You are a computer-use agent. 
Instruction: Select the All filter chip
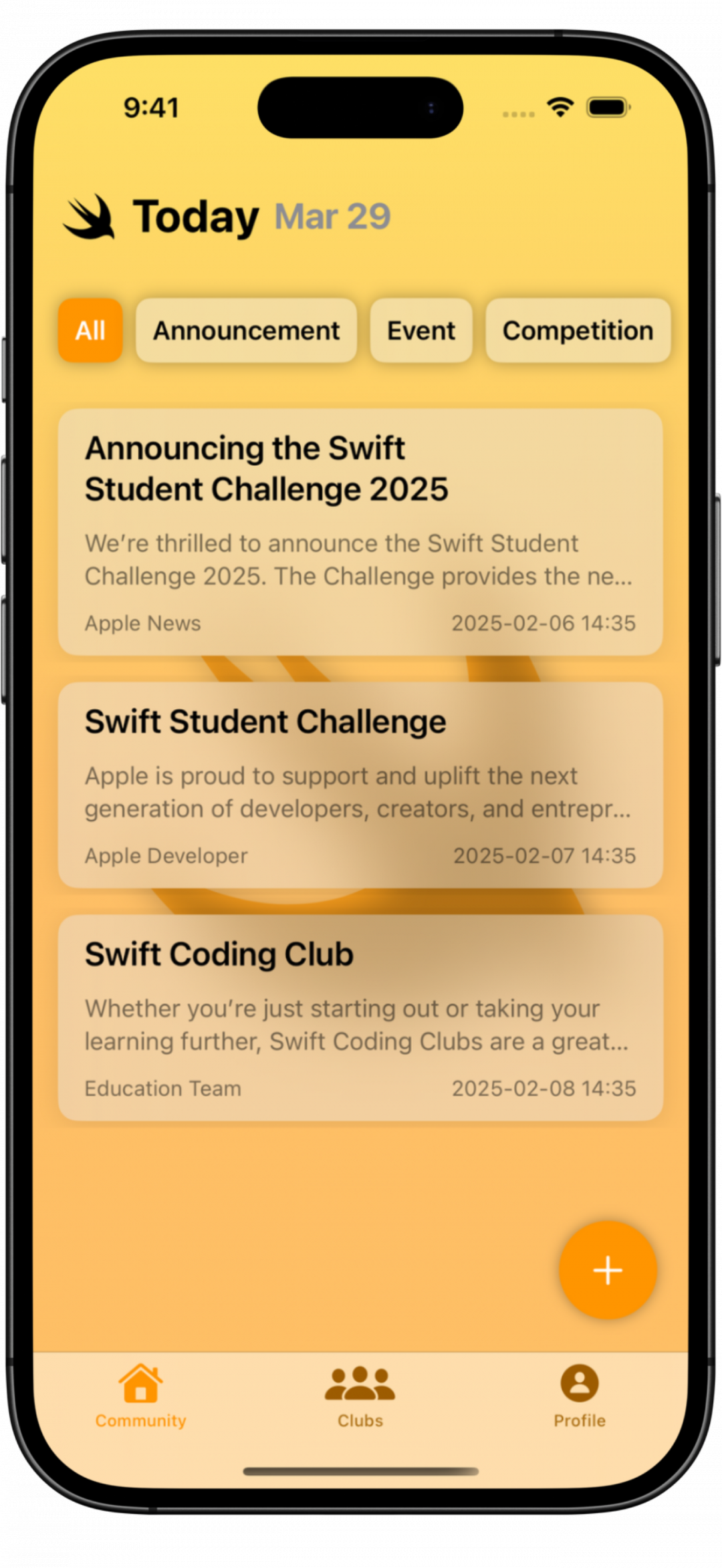tap(90, 330)
